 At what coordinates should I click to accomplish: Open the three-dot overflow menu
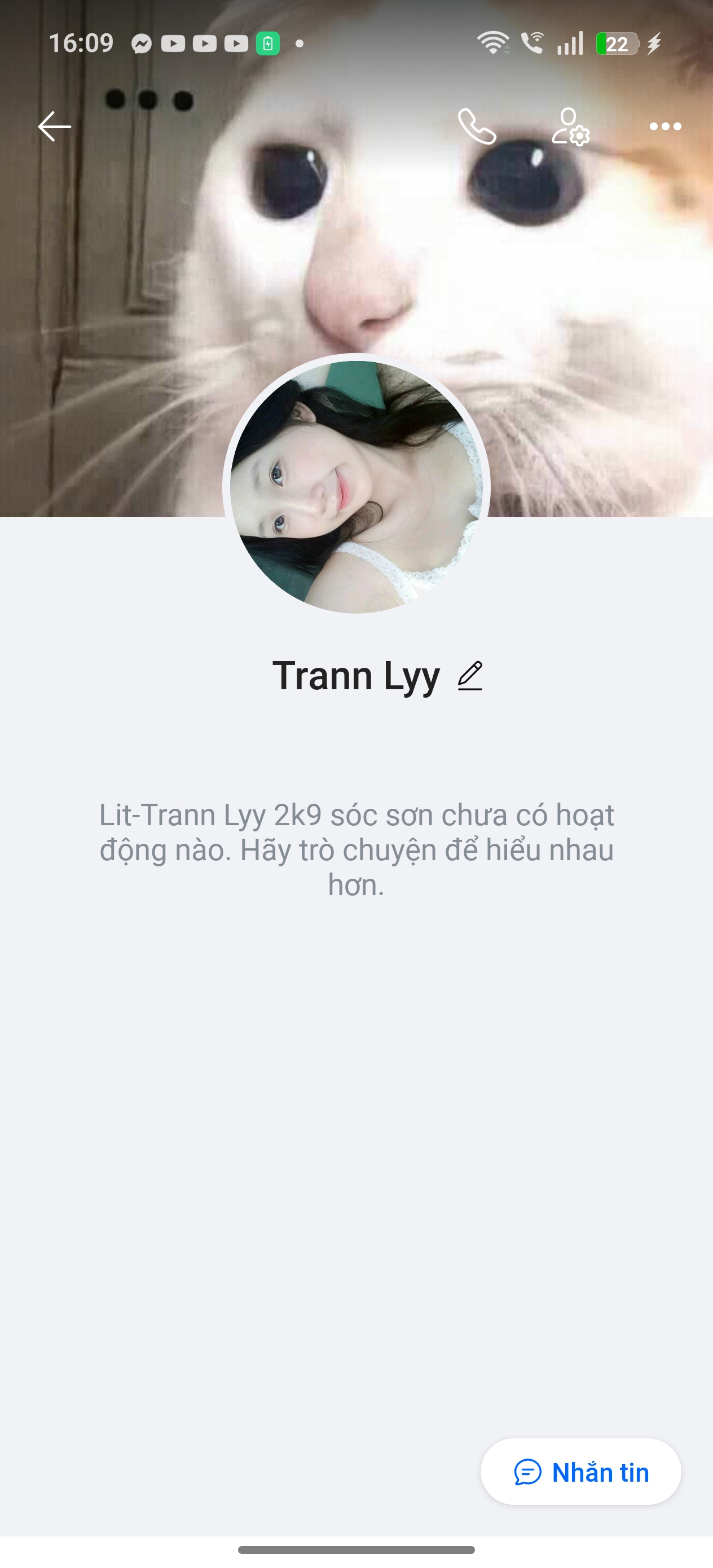[665, 126]
